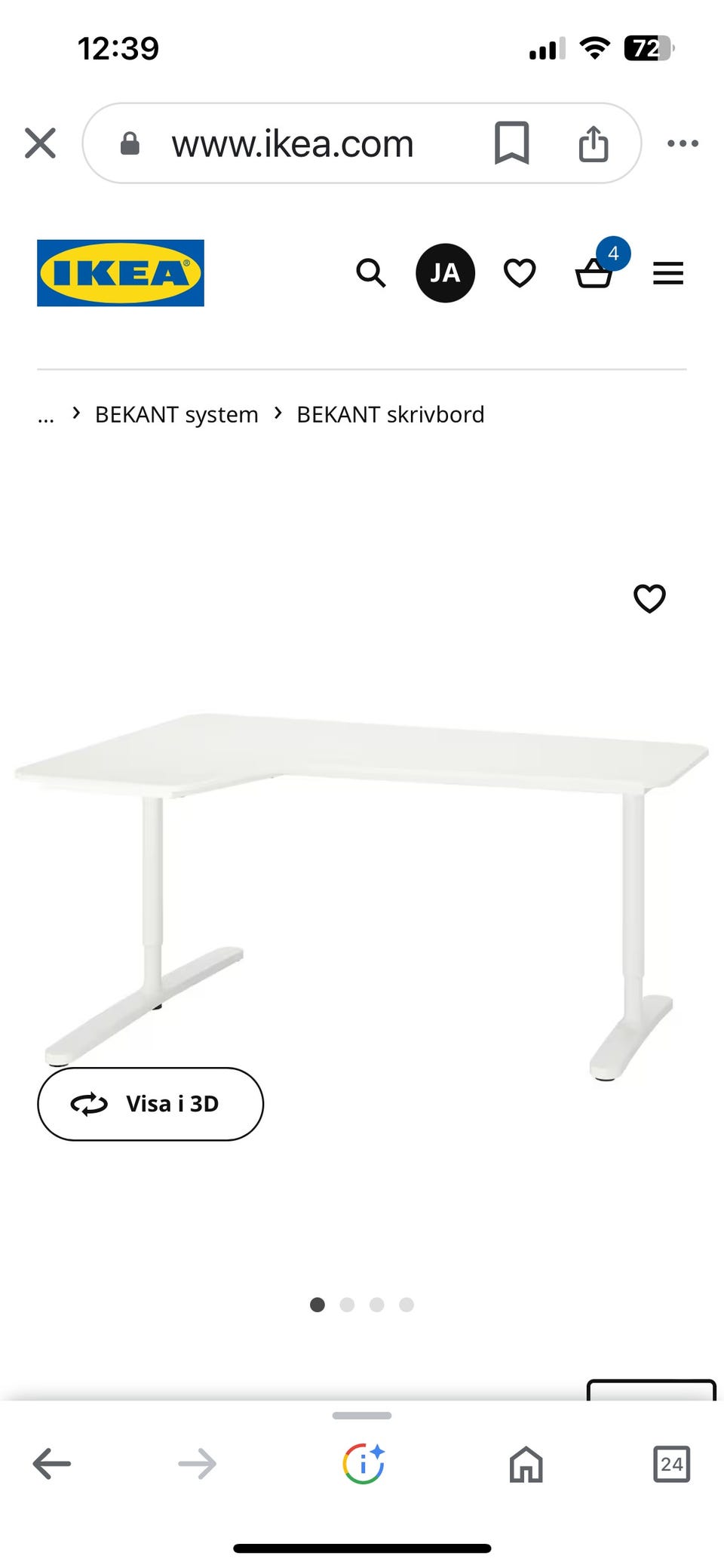Image resolution: width=724 pixels, height=1568 pixels.
Task: Open the browser home button
Action: [x=526, y=1465]
